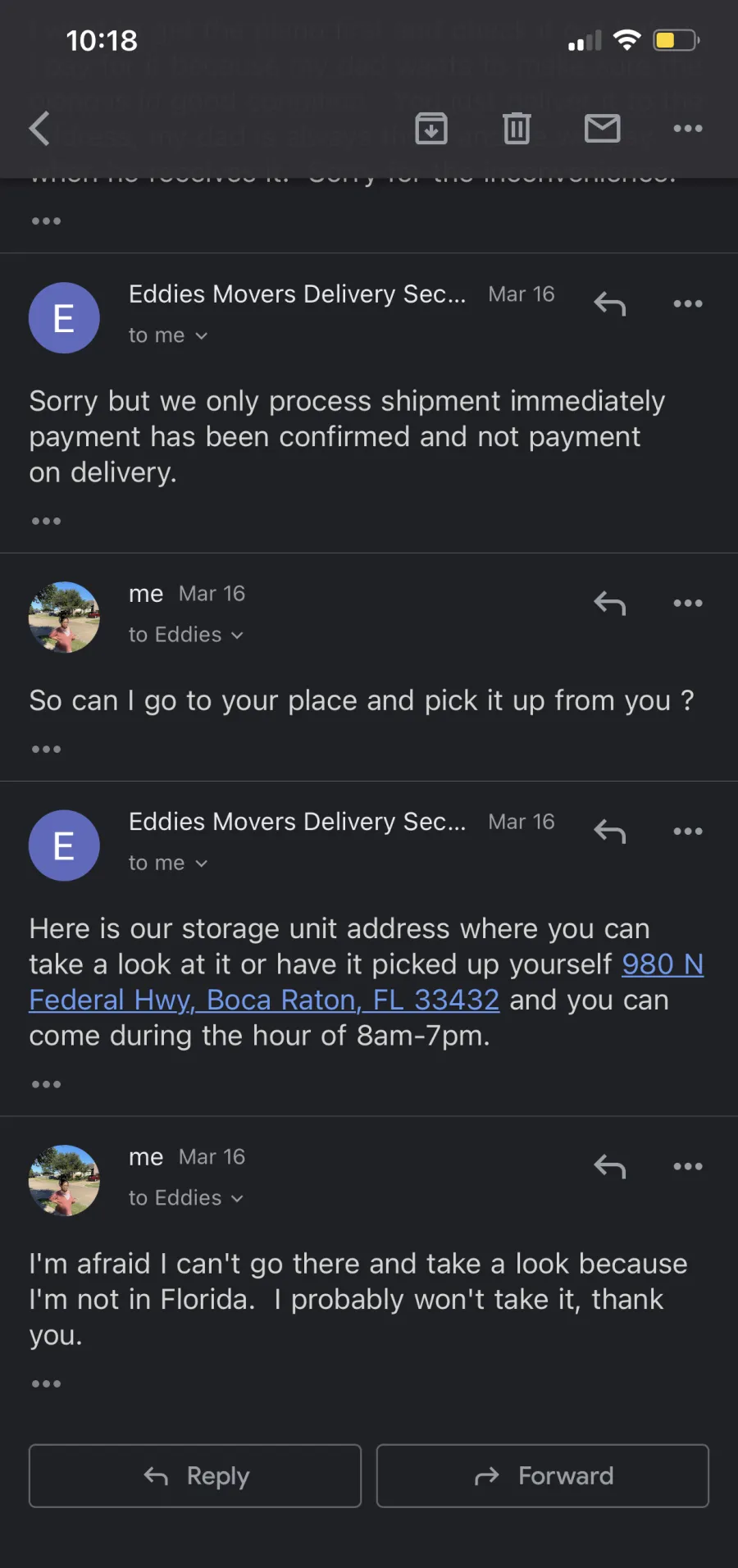Show trimmed content under 'I'm not in Florida' message
738x1568 pixels.
click(x=46, y=1383)
